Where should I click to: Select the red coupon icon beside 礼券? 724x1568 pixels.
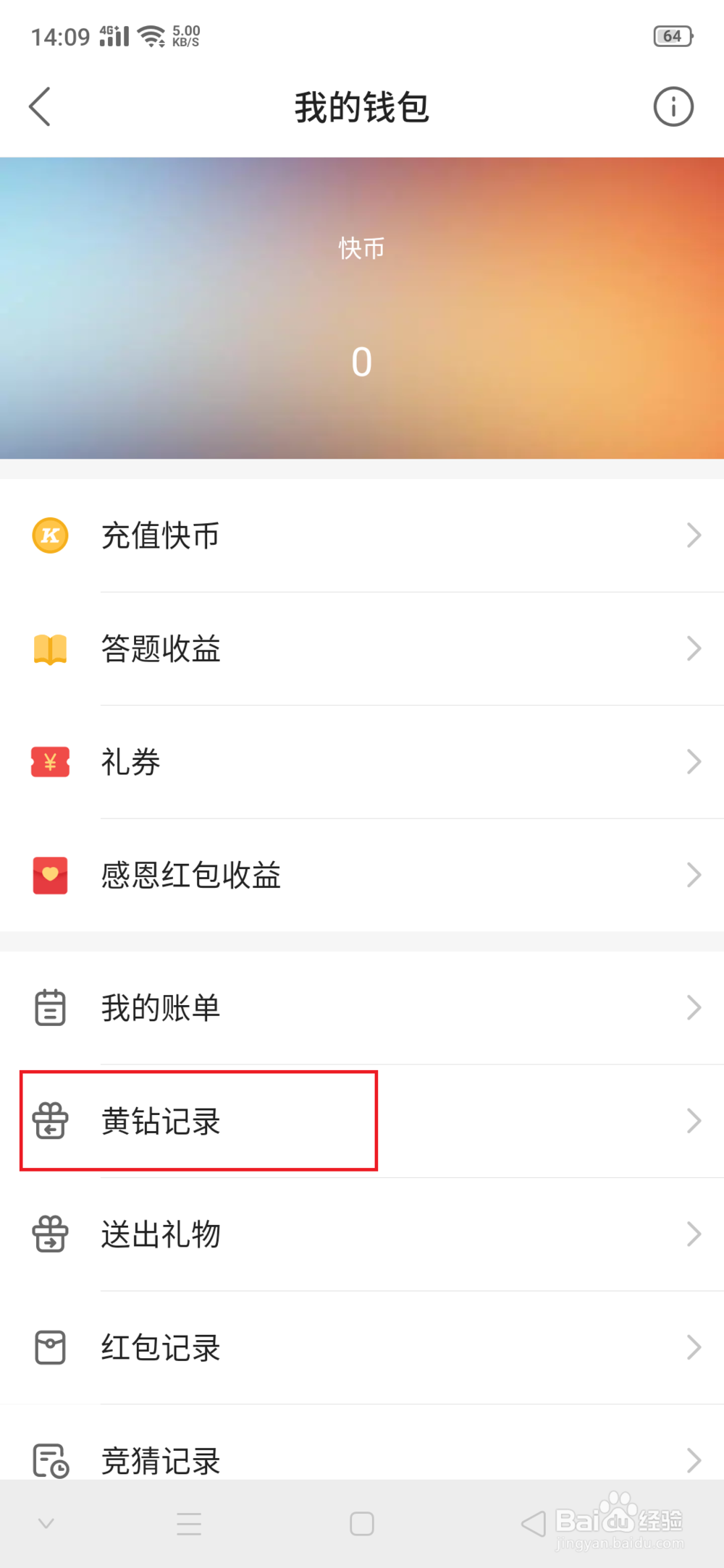point(49,762)
